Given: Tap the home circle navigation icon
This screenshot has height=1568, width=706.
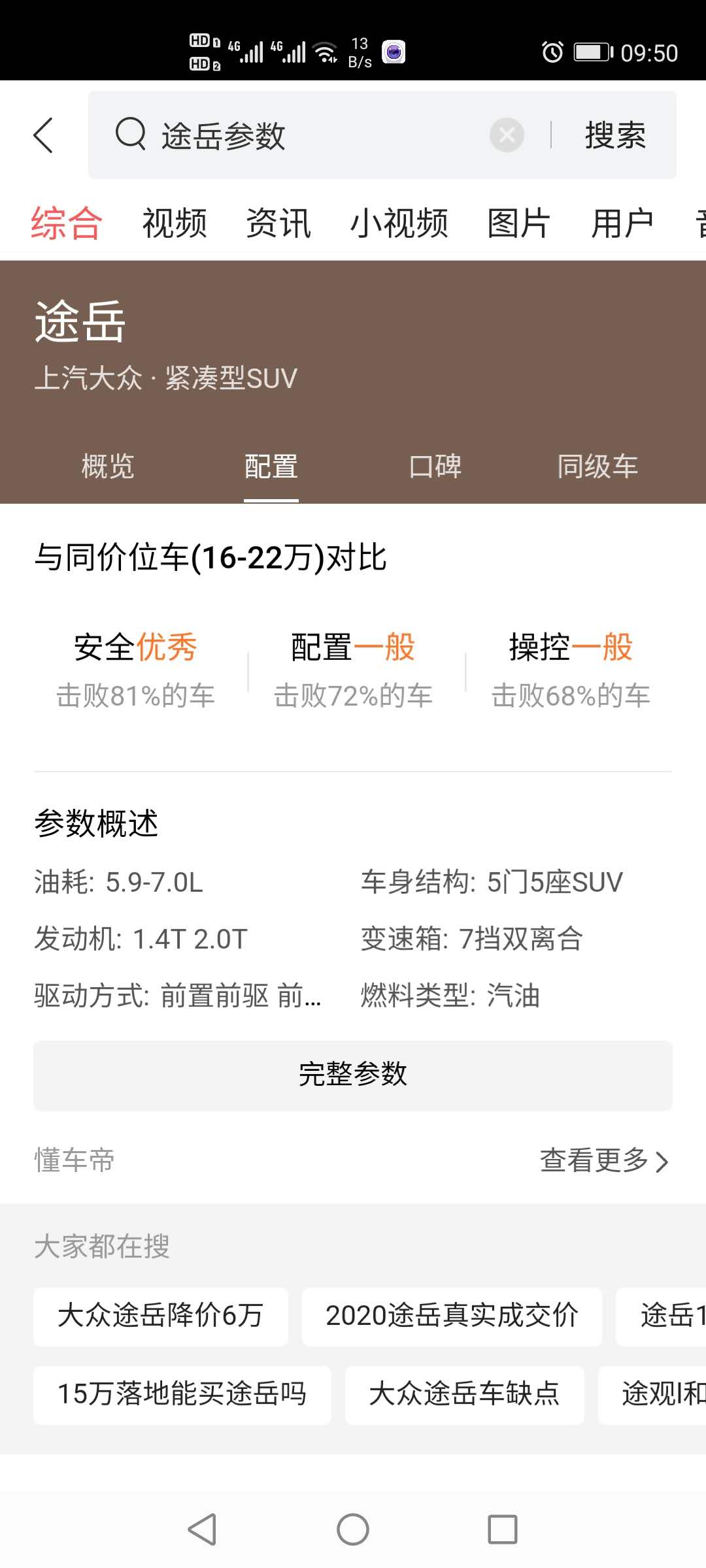Looking at the screenshot, I should point(352,1529).
